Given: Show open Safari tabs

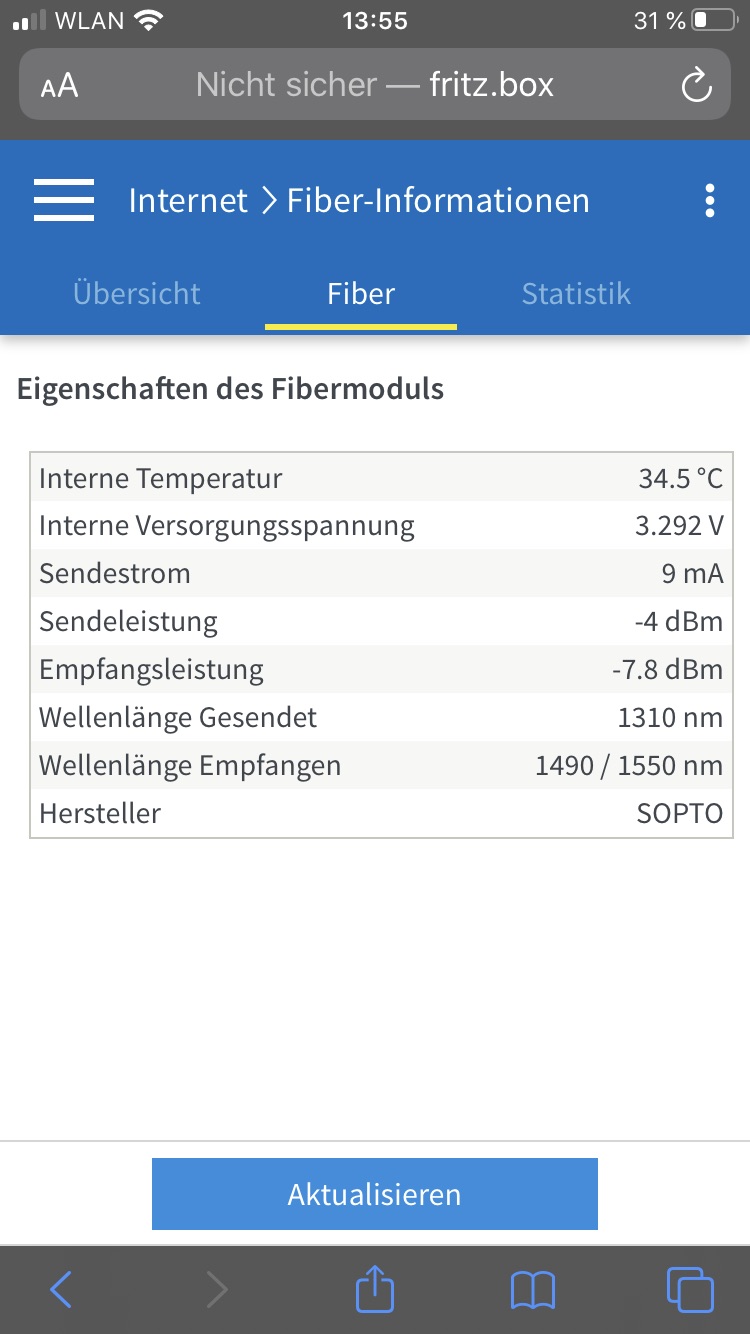Looking at the screenshot, I should coord(690,1290).
